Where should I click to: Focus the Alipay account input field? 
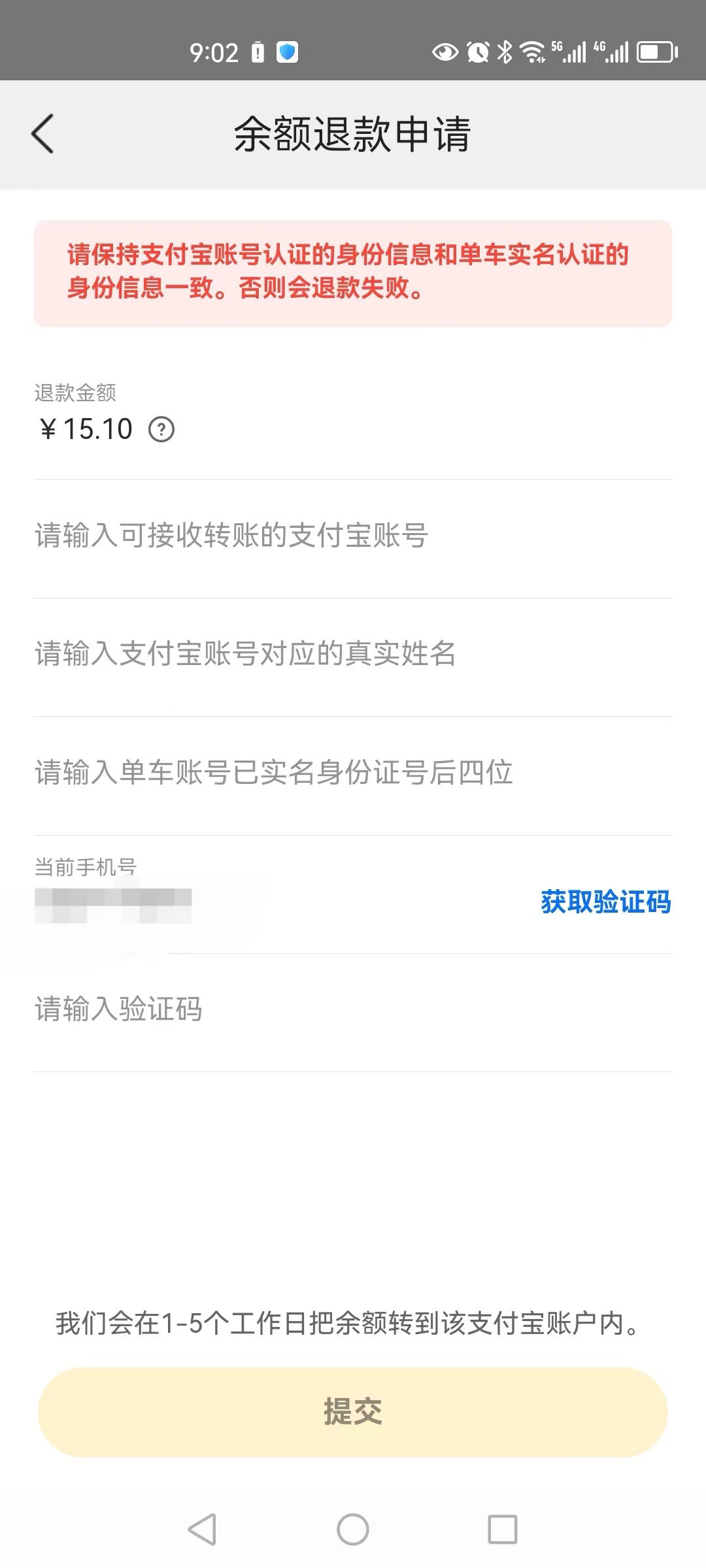click(353, 536)
